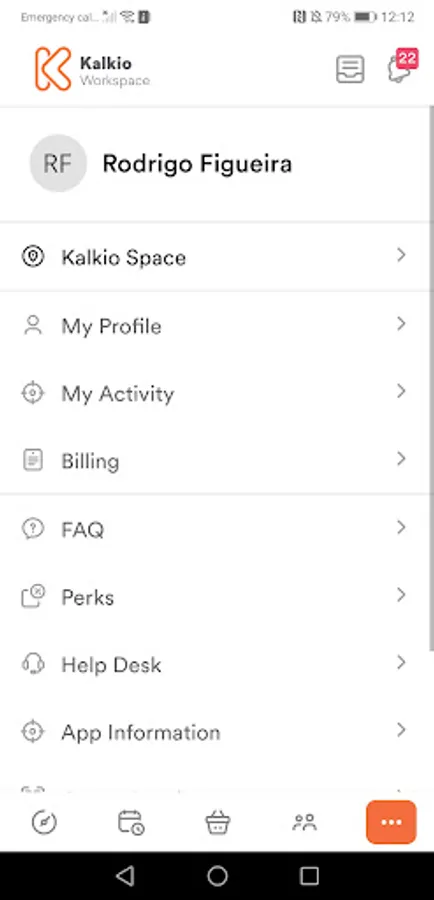Switch to the calendar bookings tab
The image size is (434, 900).
[131, 823]
